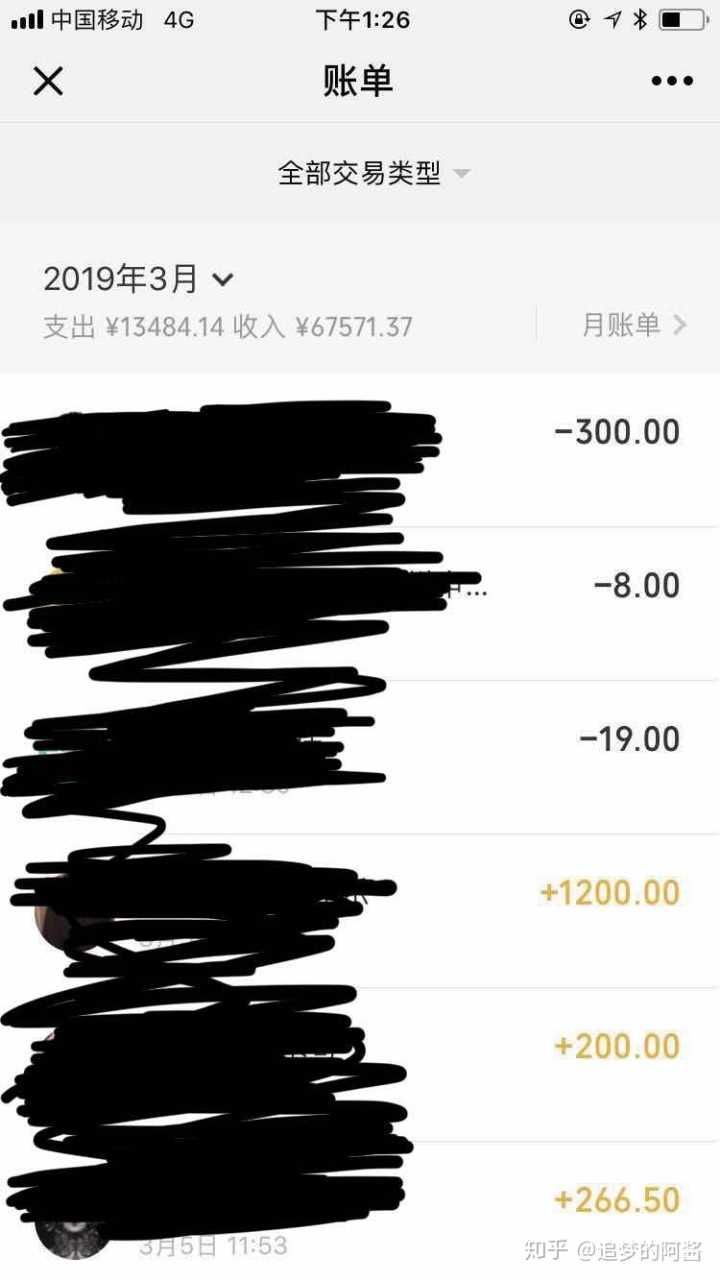Close the 账单 page
Image resolution: width=720 pixels, height=1281 pixels.
click(x=48, y=81)
